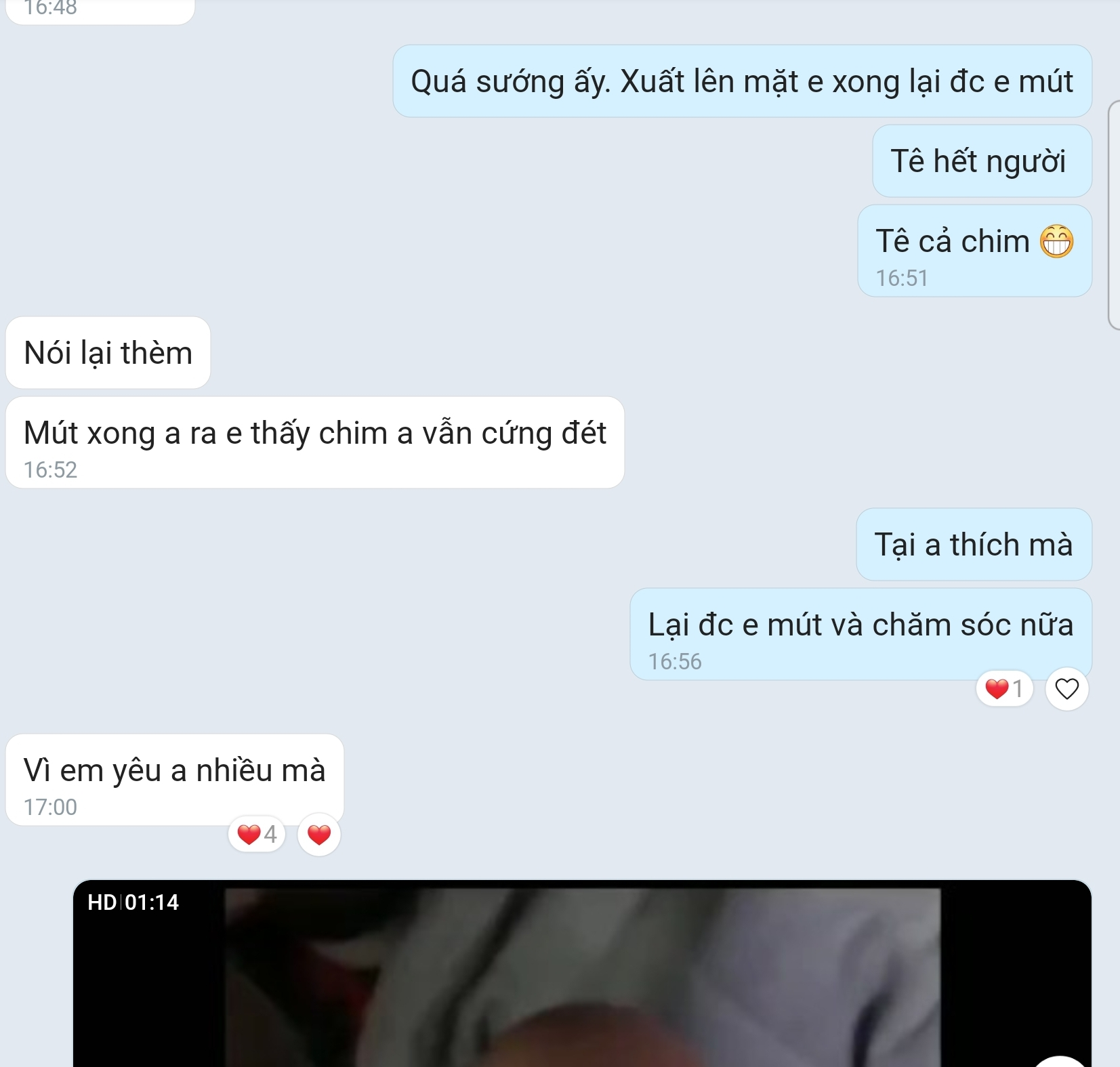Tap the red heart on the 17:00 message

pyautogui.click(x=319, y=835)
